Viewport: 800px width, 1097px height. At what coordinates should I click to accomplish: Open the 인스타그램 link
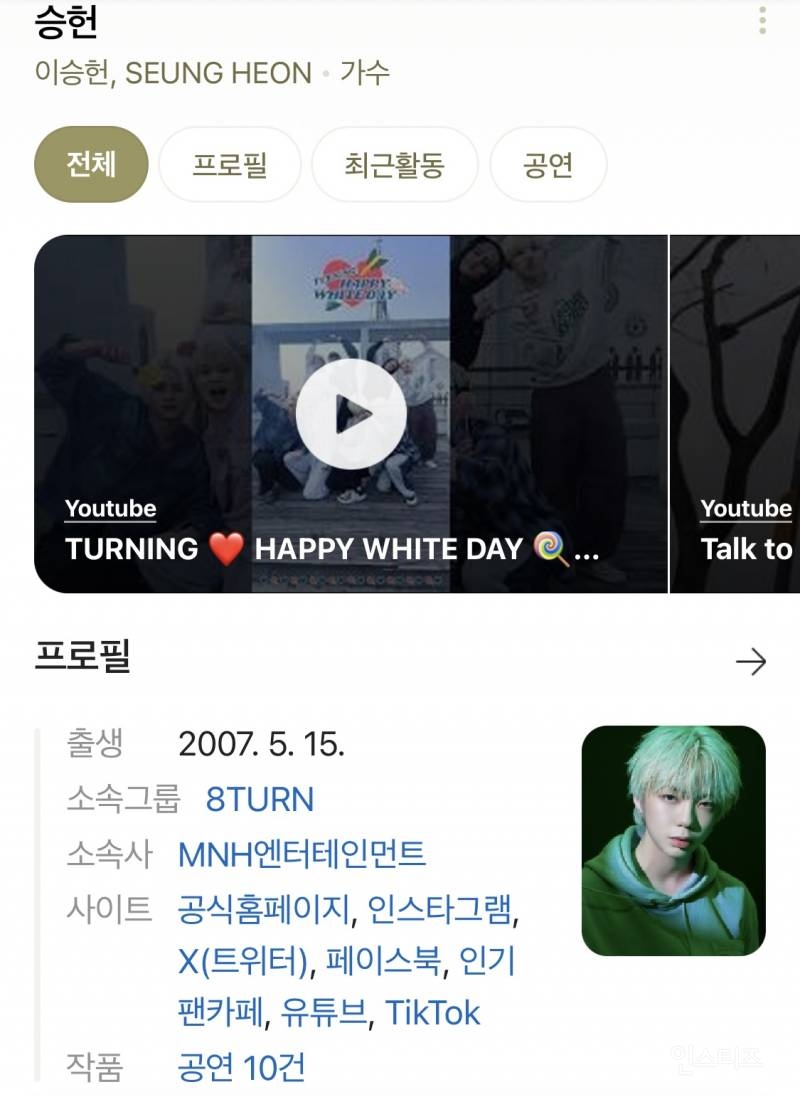coord(440,909)
